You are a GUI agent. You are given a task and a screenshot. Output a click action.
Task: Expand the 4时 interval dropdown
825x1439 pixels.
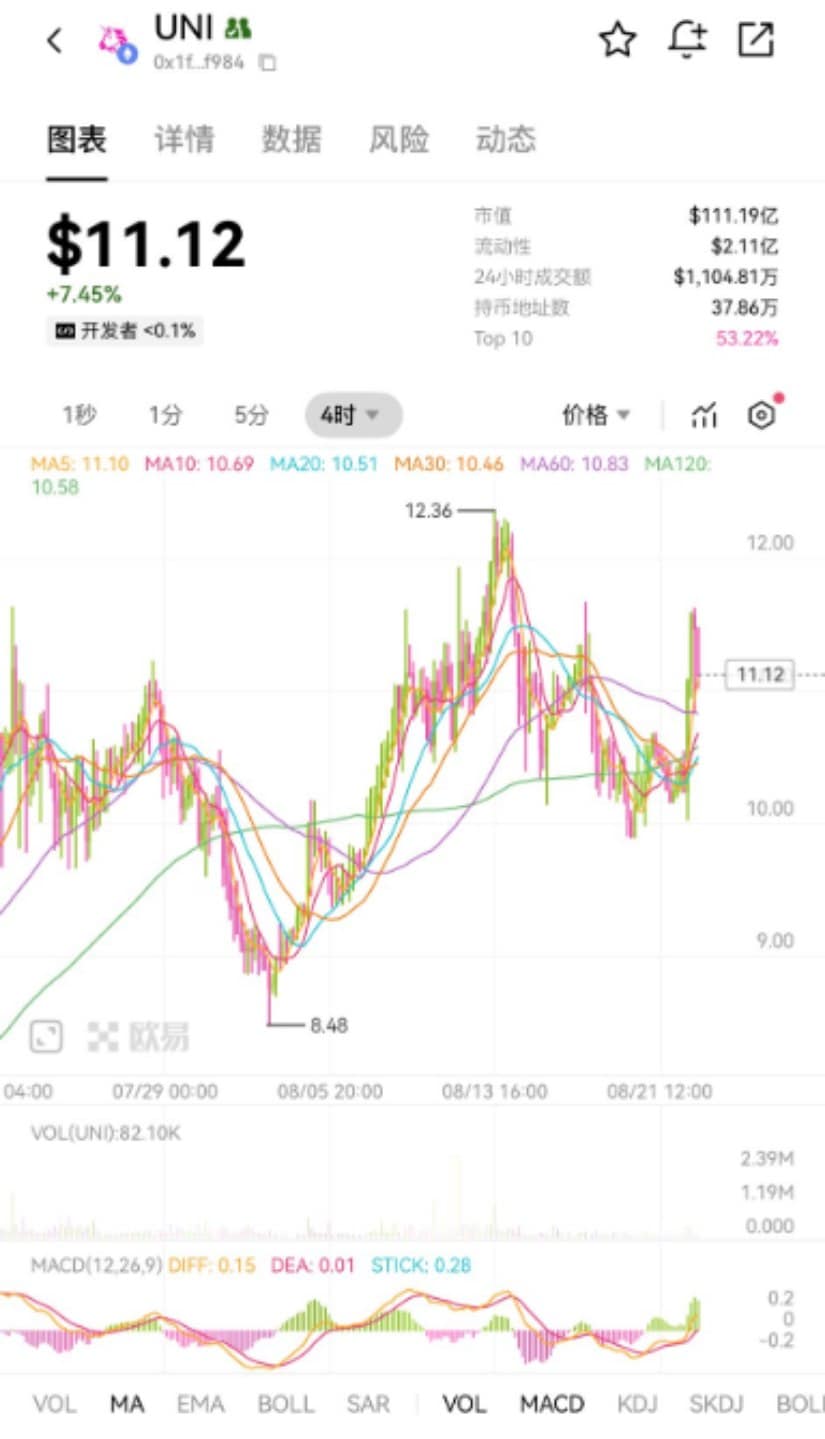point(353,415)
